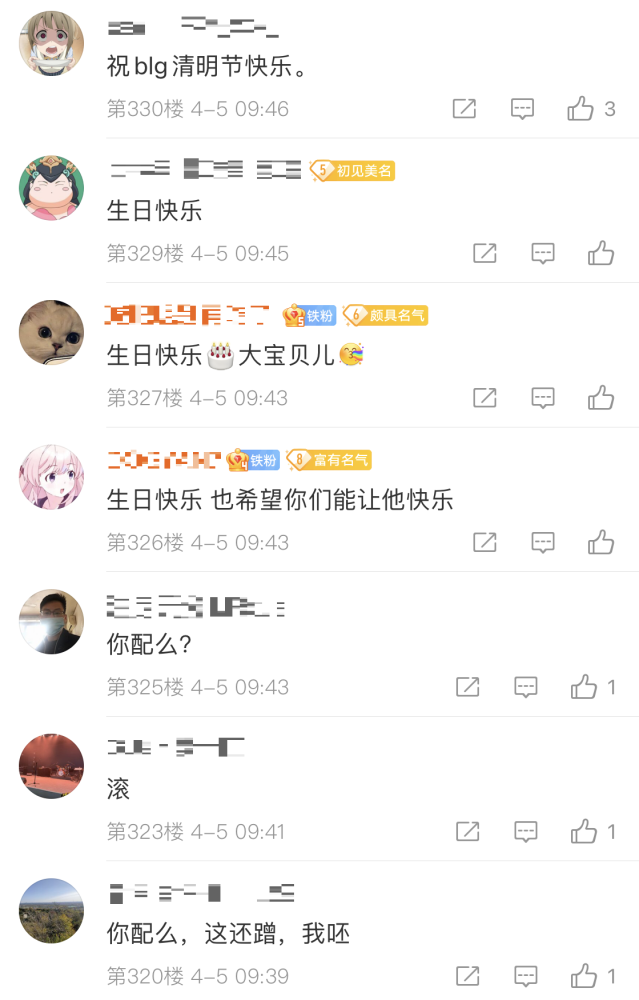
Task: Share the floor 327 comment
Action: pos(484,398)
